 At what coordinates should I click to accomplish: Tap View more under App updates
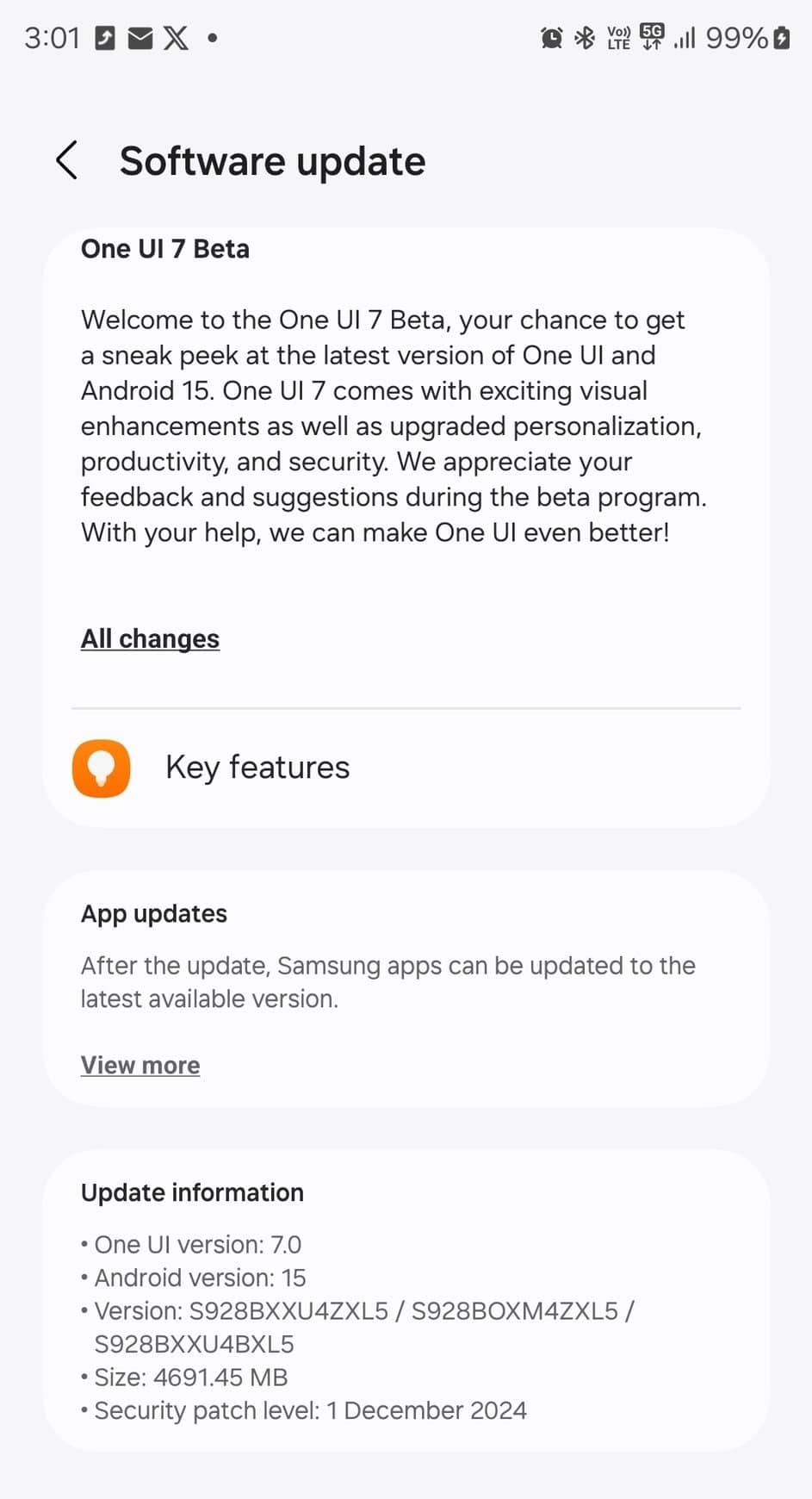140,1065
